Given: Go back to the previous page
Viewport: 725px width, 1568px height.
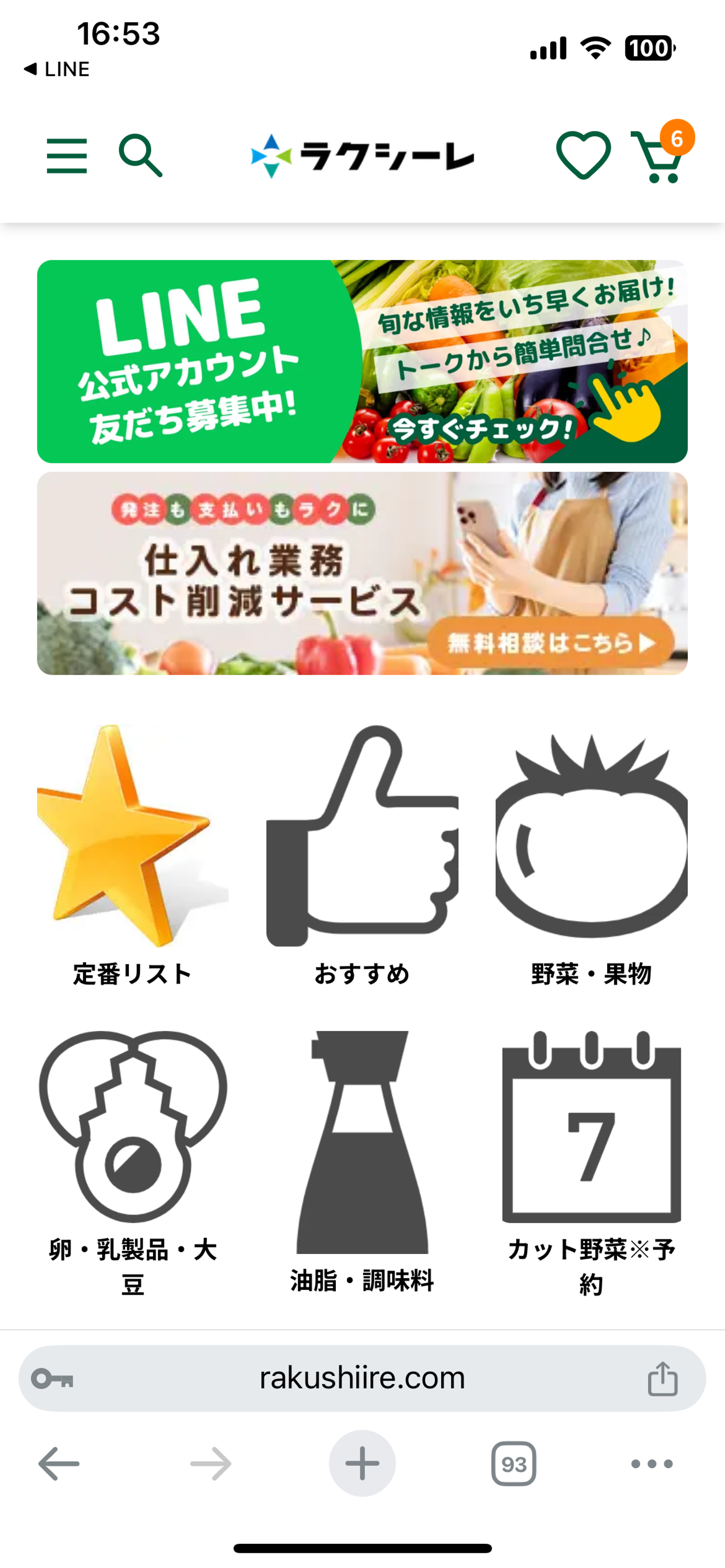Looking at the screenshot, I should (59, 1463).
